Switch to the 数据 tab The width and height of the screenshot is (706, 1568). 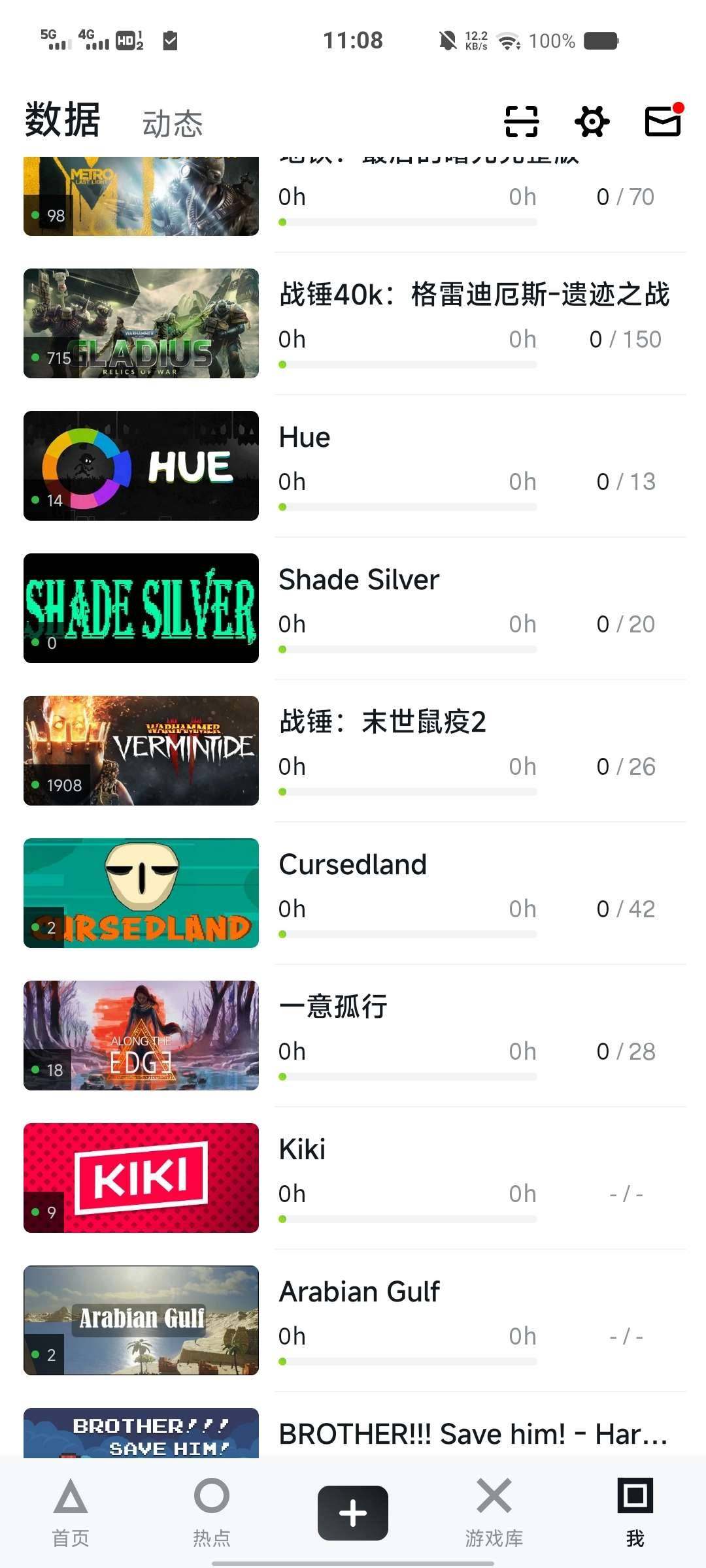point(61,120)
